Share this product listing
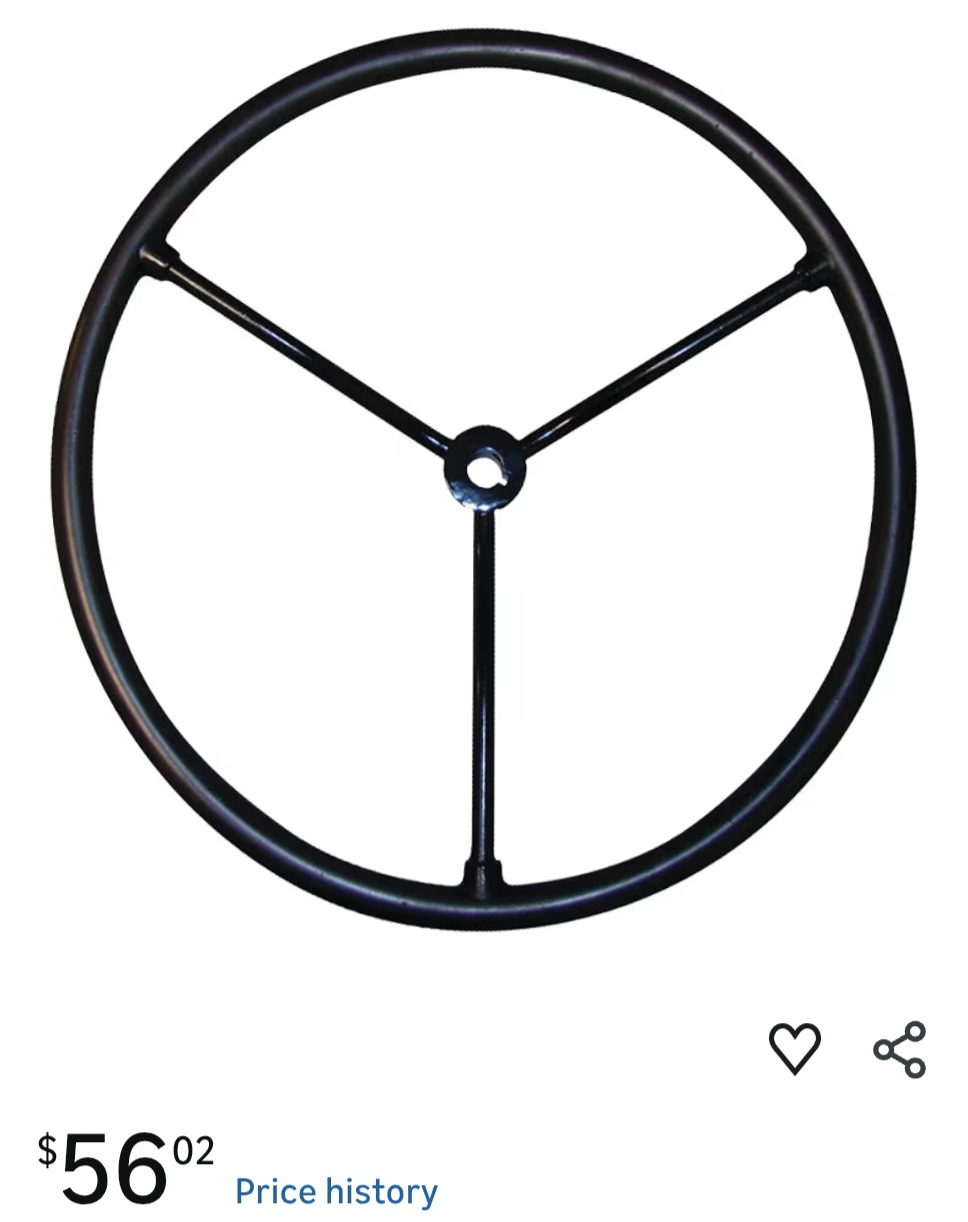 click(900, 1049)
